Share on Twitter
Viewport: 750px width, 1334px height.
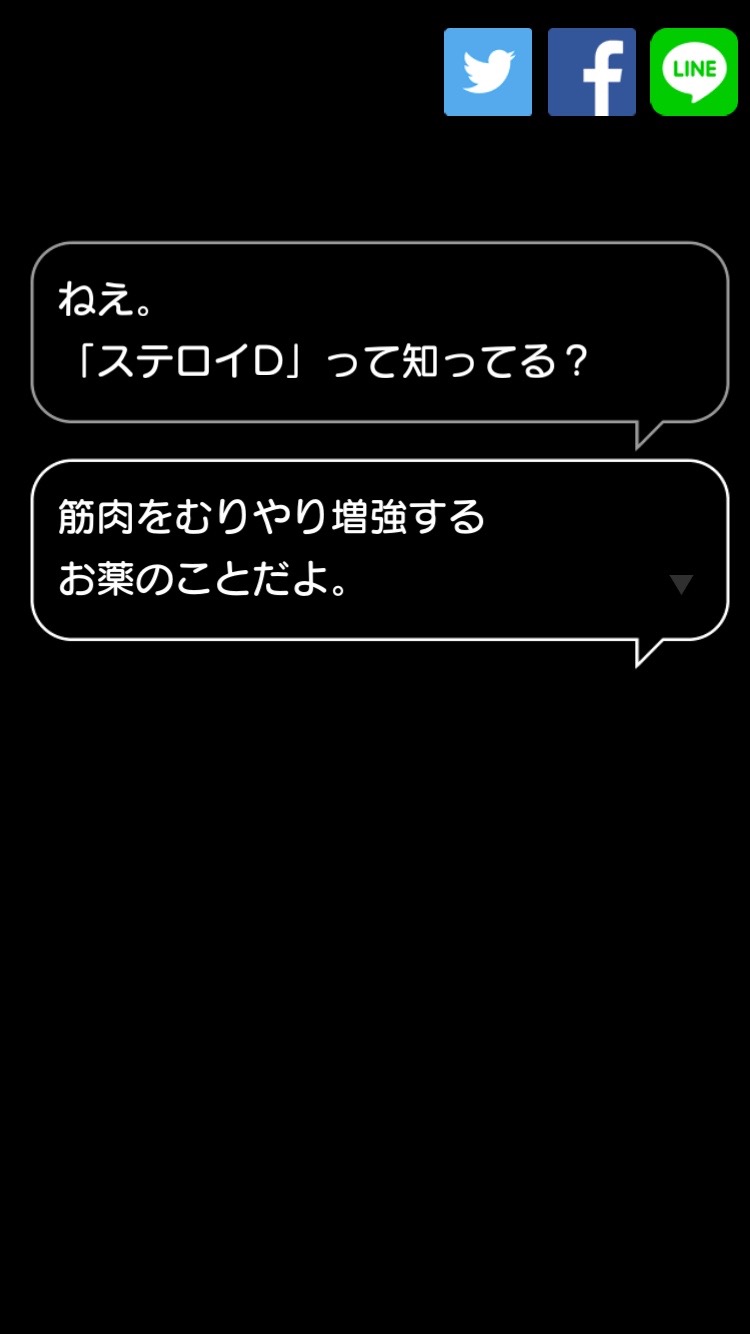488,72
